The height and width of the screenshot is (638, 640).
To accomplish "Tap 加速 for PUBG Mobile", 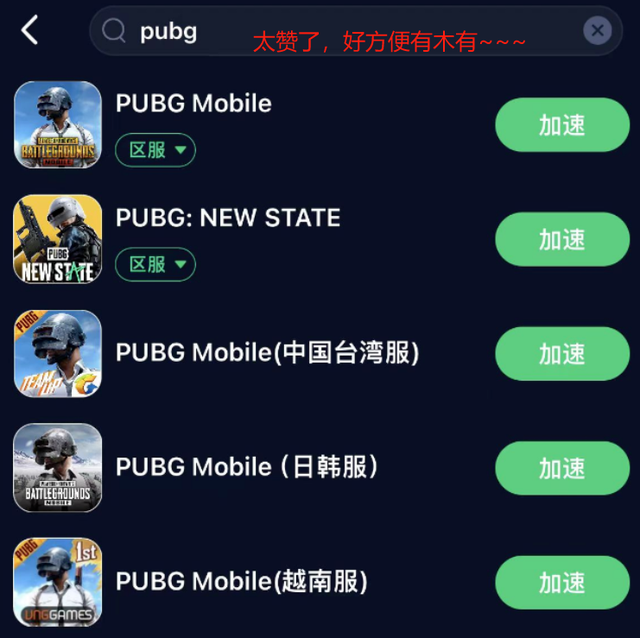I will pyautogui.click(x=562, y=125).
